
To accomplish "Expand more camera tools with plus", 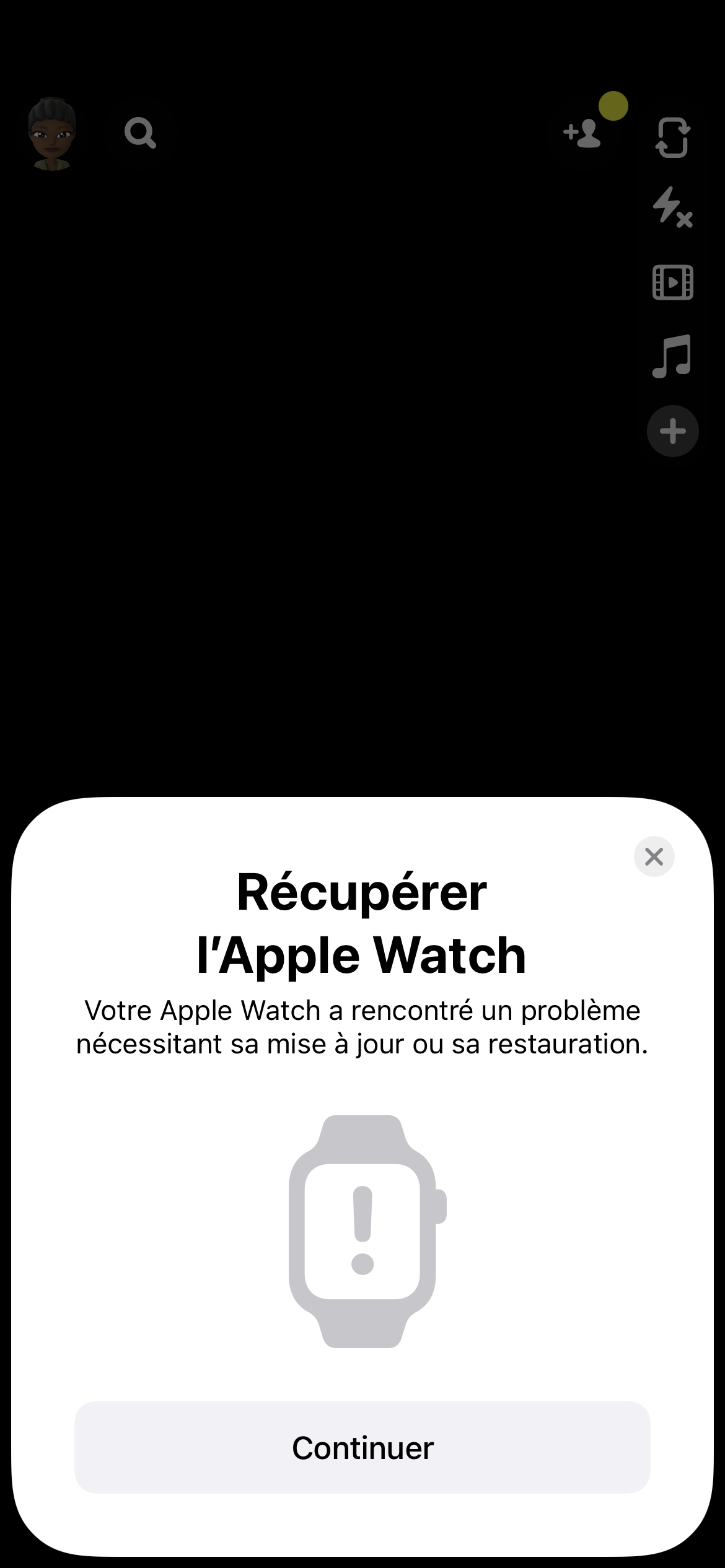I will point(672,431).
